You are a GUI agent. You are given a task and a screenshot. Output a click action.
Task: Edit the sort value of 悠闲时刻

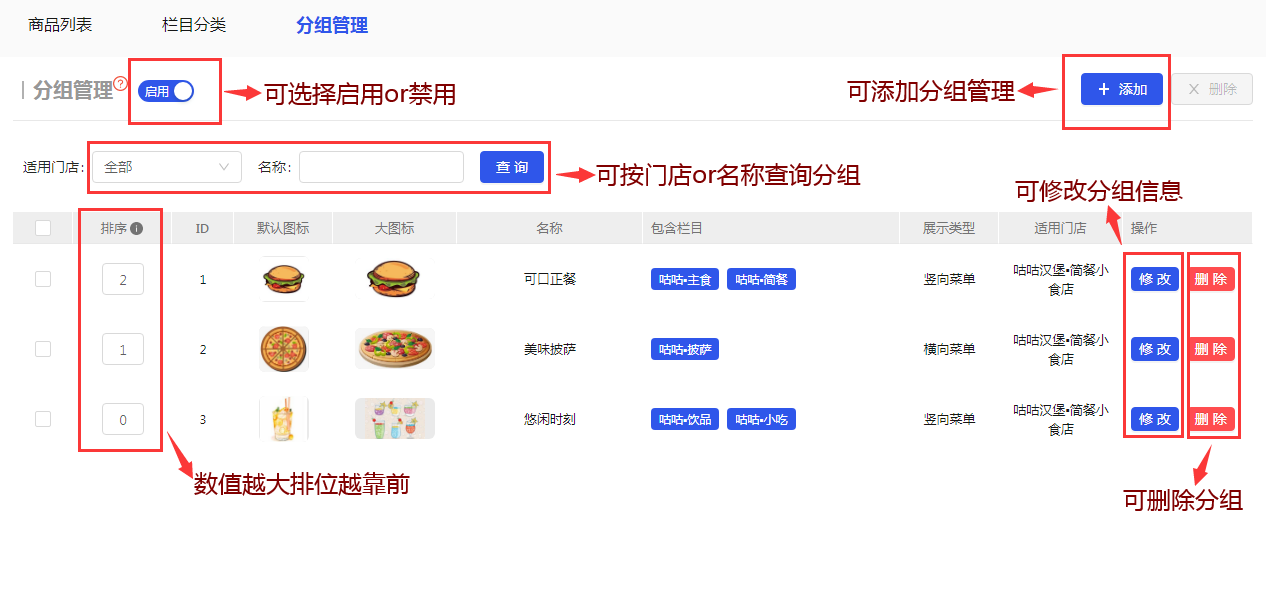click(123, 420)
